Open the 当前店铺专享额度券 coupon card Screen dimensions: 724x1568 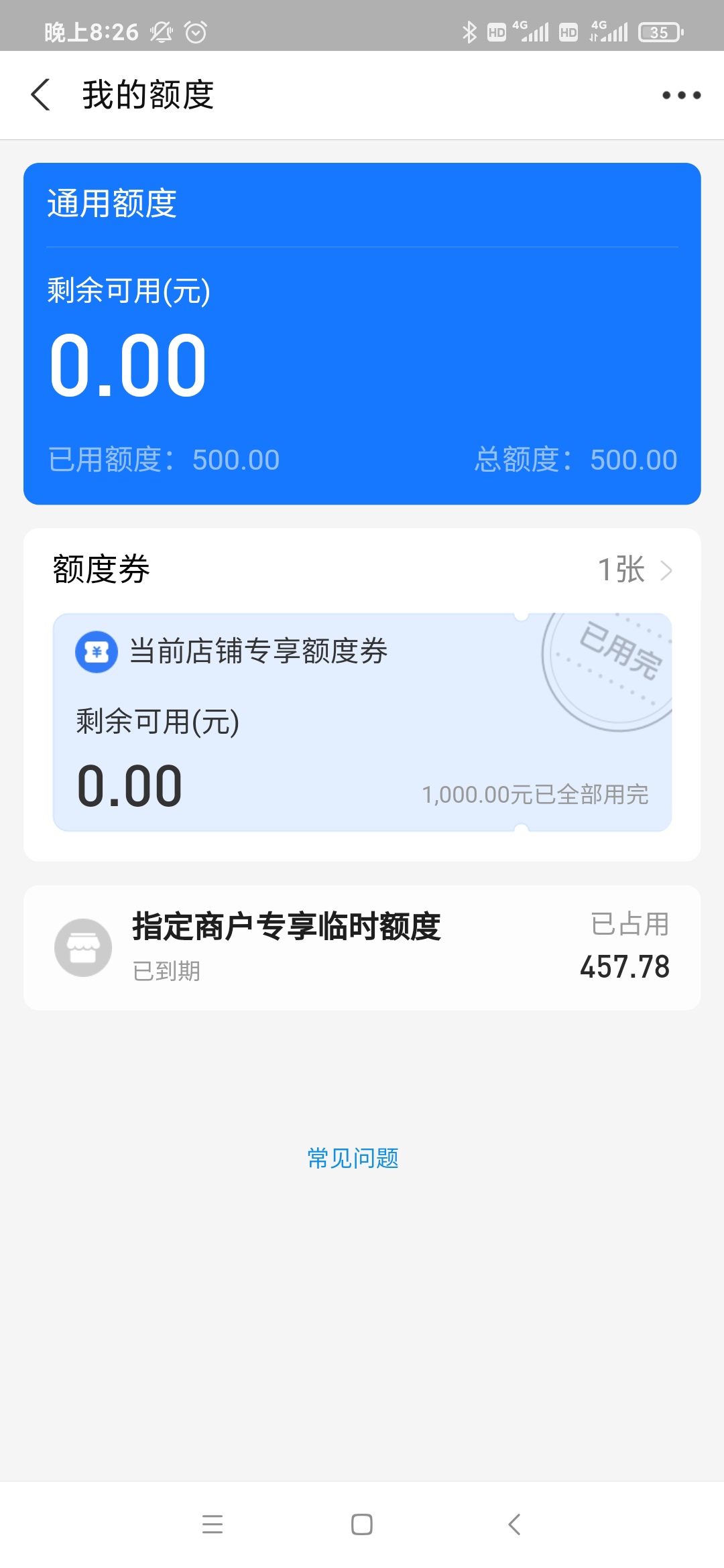click(362, 722)
